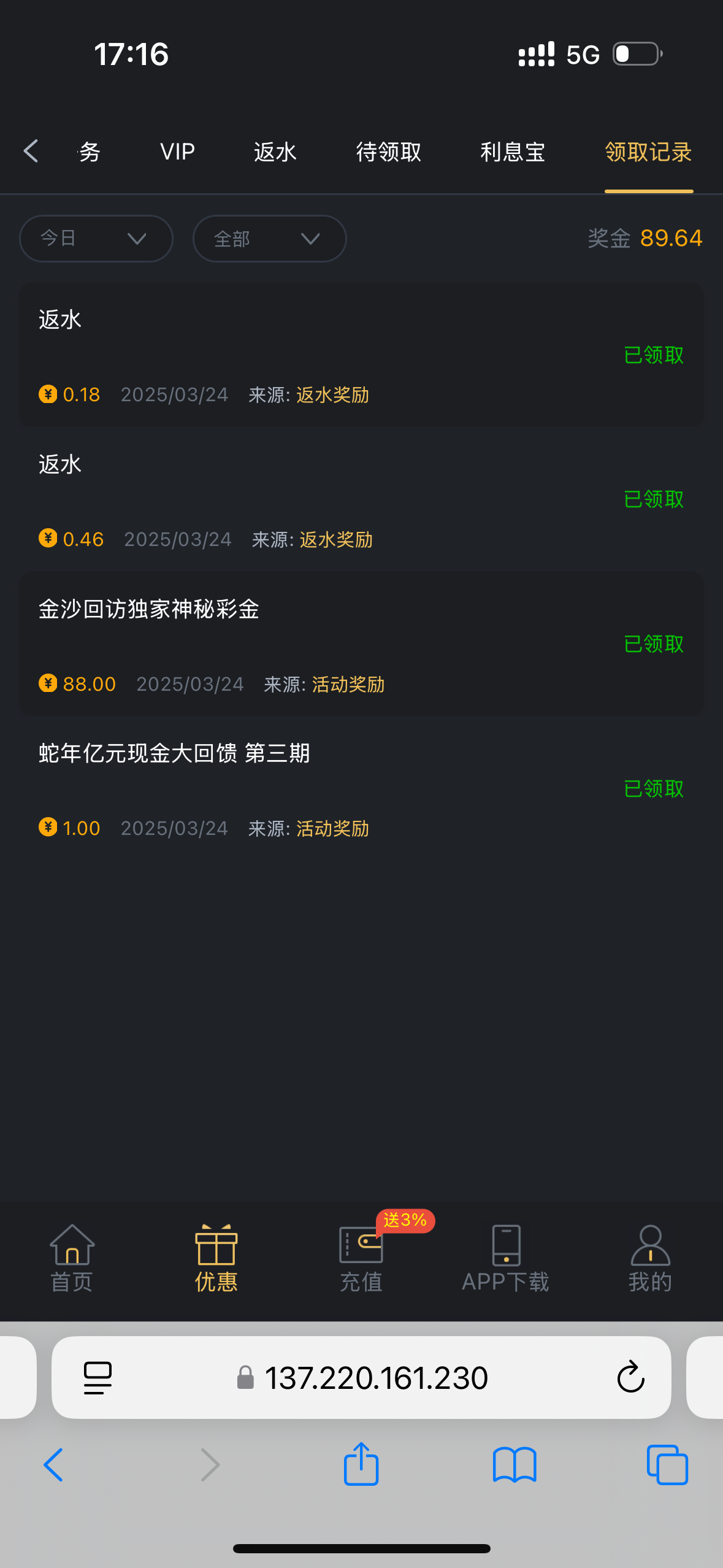
Task: Tap the address bar showing 137.220.161.230
Action: coord(375,1378)
